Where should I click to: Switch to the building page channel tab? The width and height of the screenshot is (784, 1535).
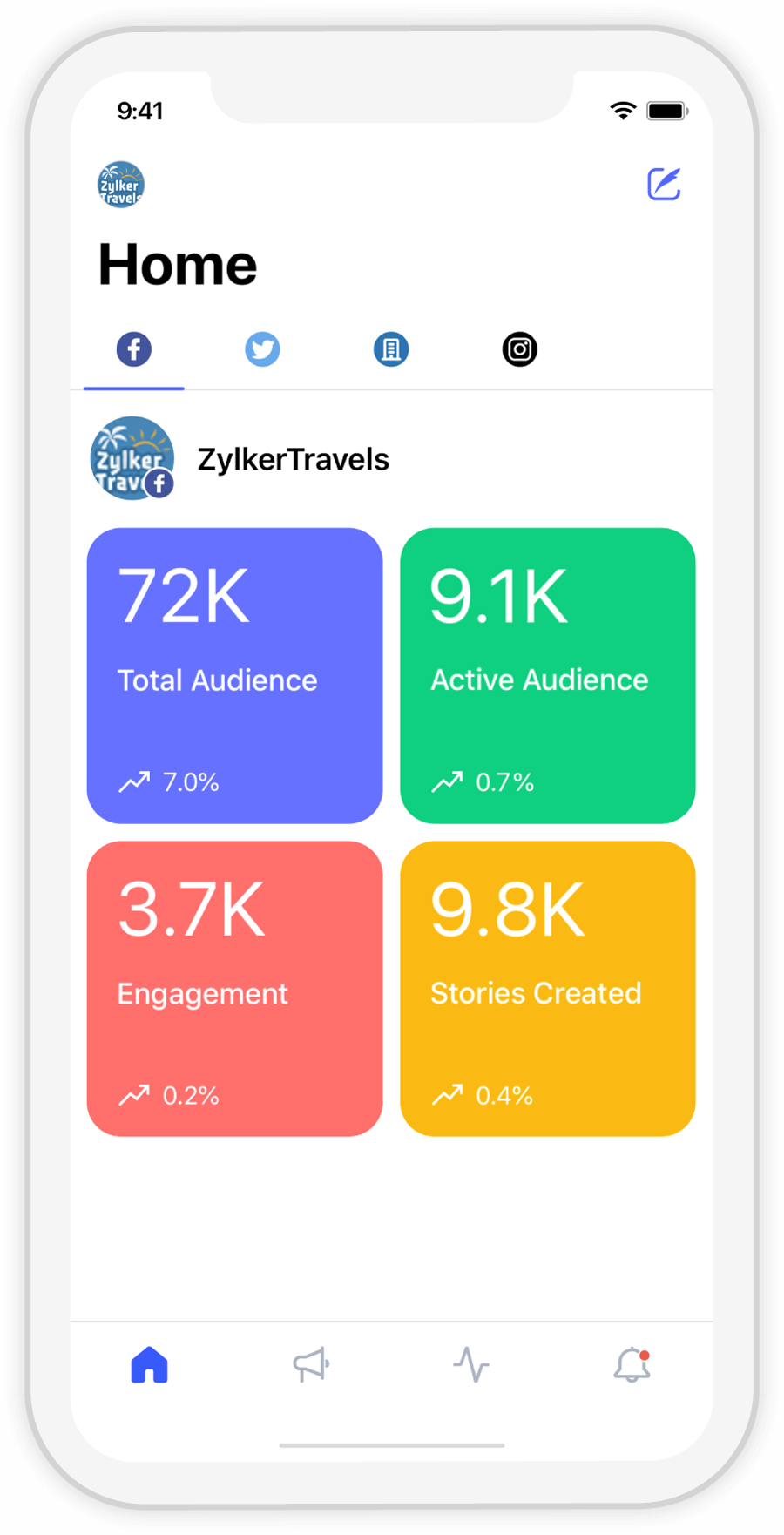coord(391,349)
